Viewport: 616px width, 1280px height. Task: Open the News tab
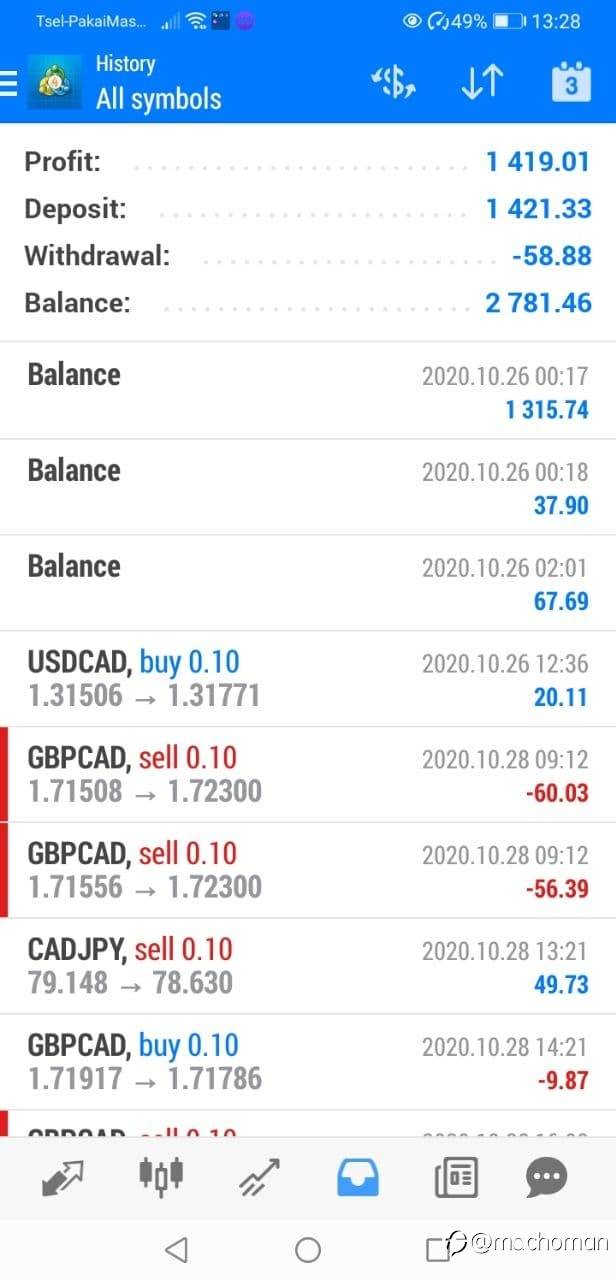click(456, 1177)
